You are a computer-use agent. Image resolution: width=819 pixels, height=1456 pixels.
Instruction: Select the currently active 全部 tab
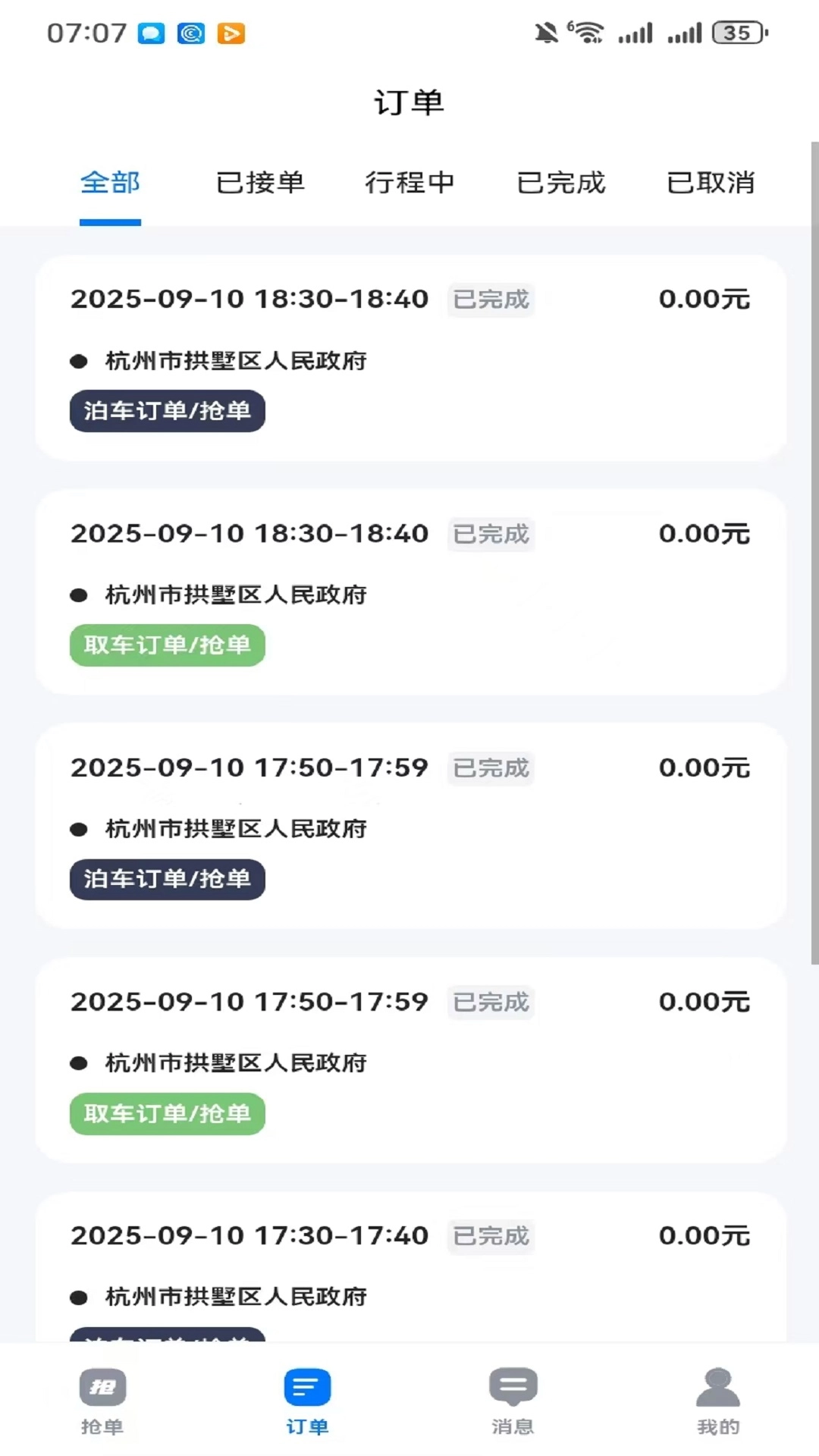(x=110, y=183)
